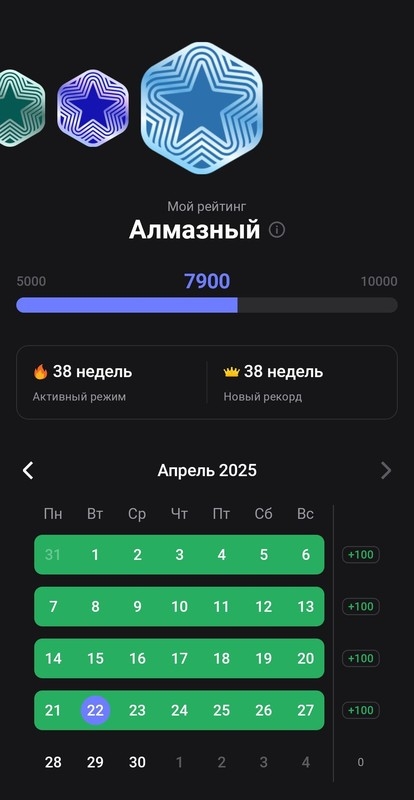
Task: Select the green star rating badge
Action: 20,108
